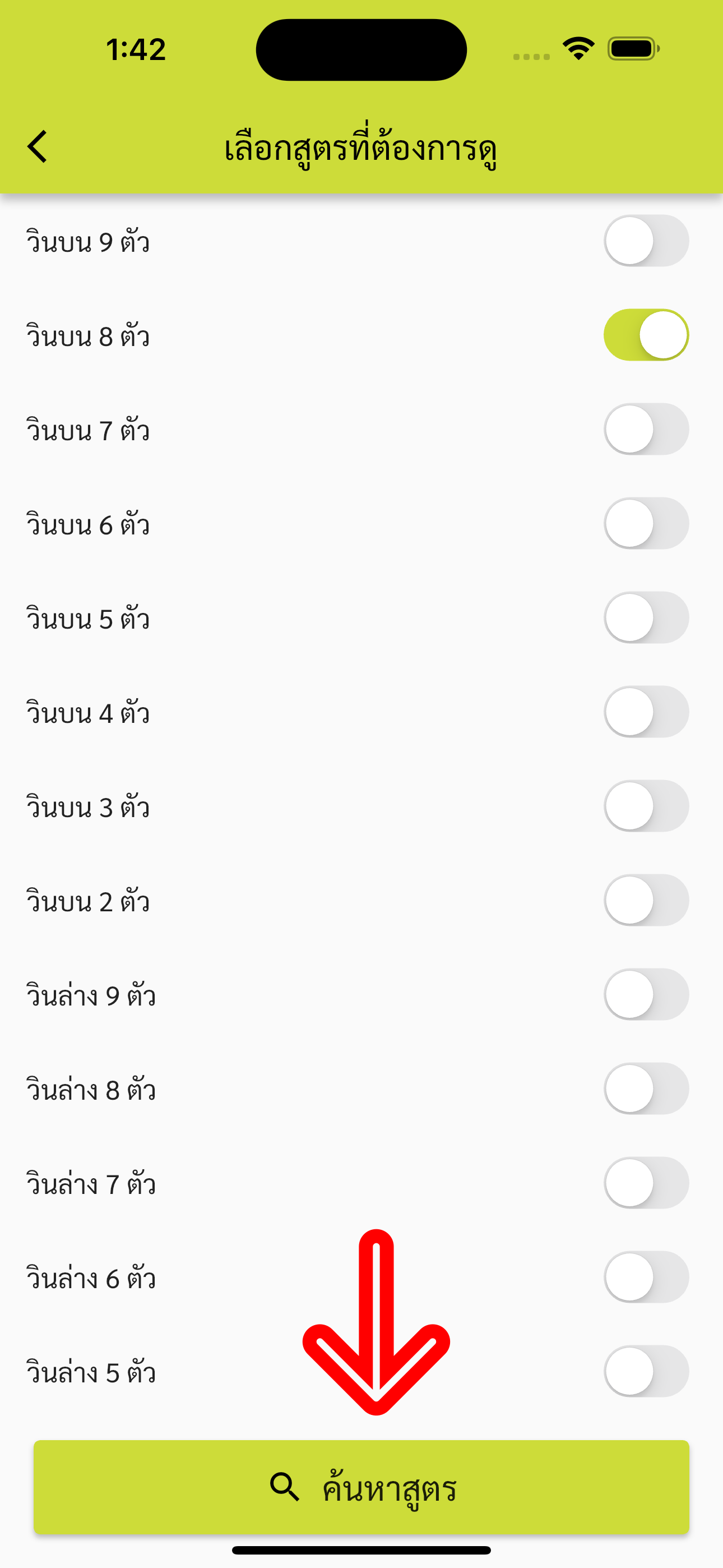The image size is (723, 1568).
Task: Switch on วินบน 5 ตัว
Action: tap(646, 618)
